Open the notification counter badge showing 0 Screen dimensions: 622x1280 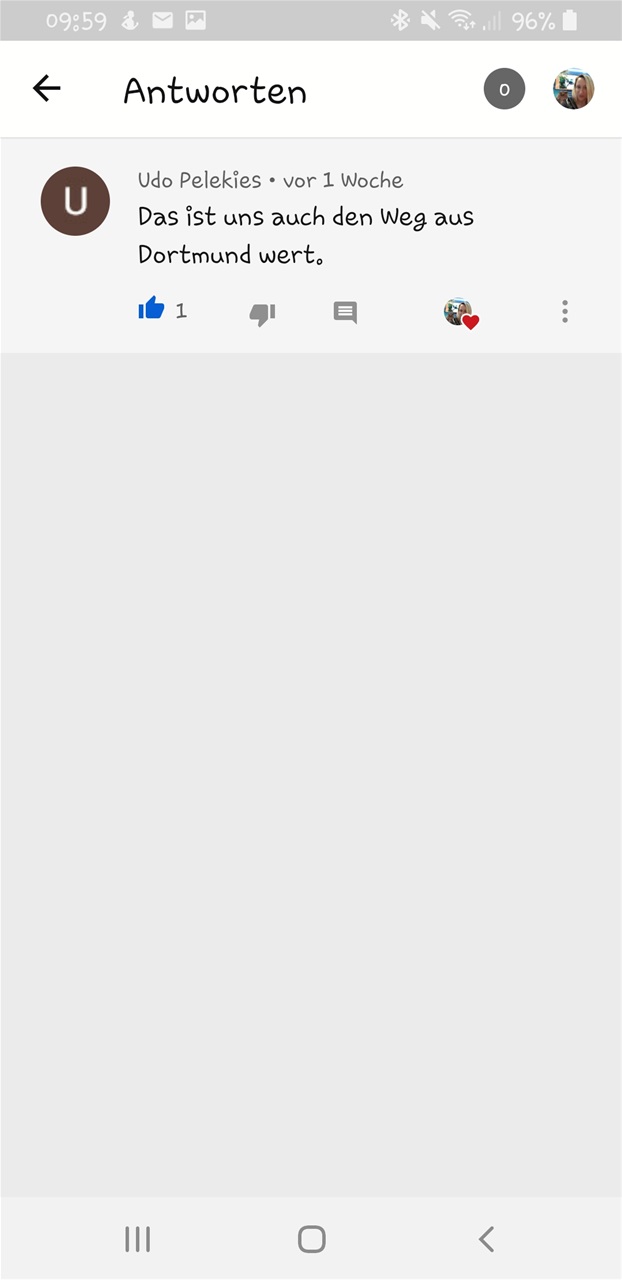[x=504, y=89]
